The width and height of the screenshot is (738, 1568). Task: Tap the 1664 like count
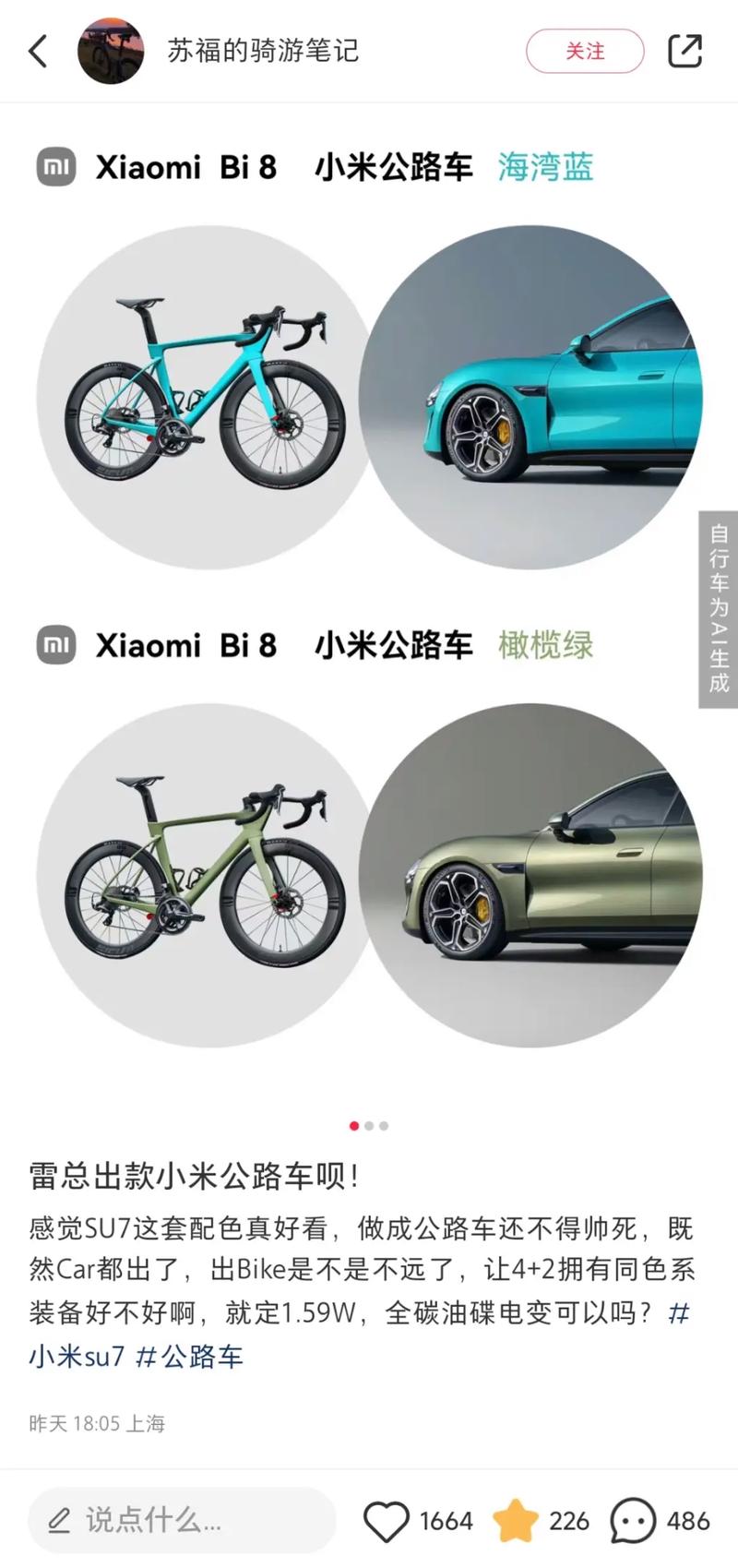446,1520
